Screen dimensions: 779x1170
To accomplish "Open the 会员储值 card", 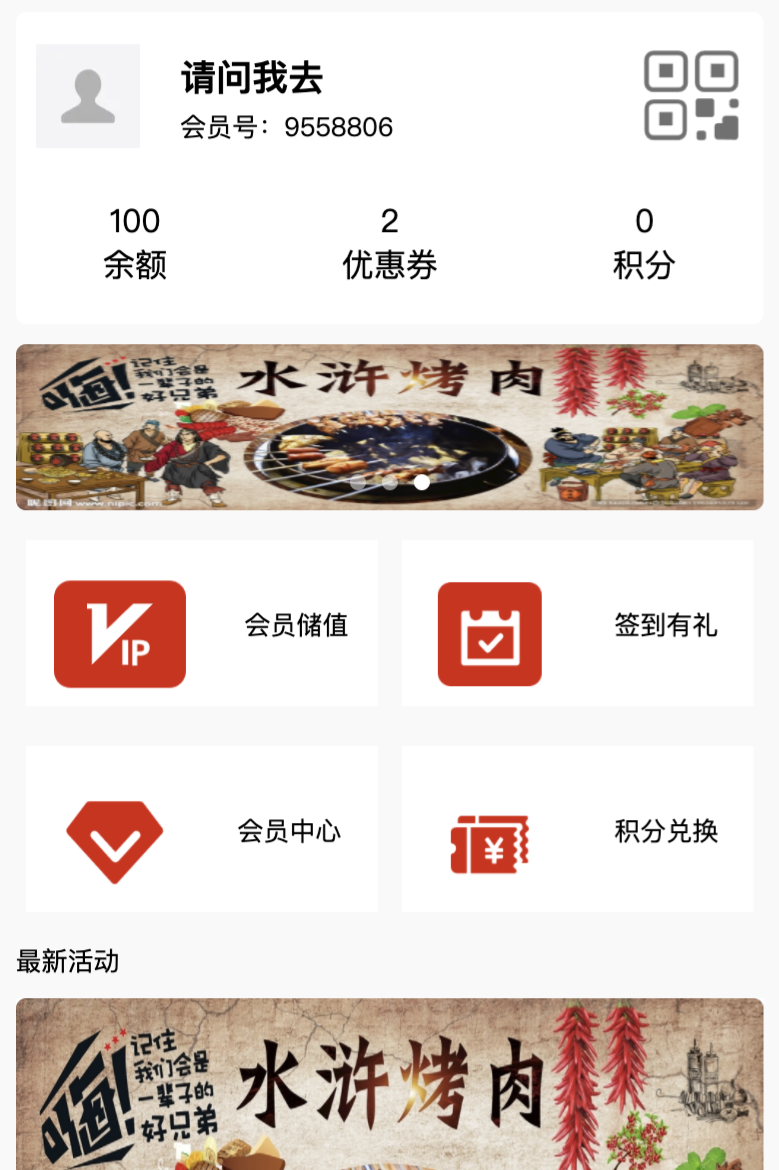I will click(x=200, y=623).
